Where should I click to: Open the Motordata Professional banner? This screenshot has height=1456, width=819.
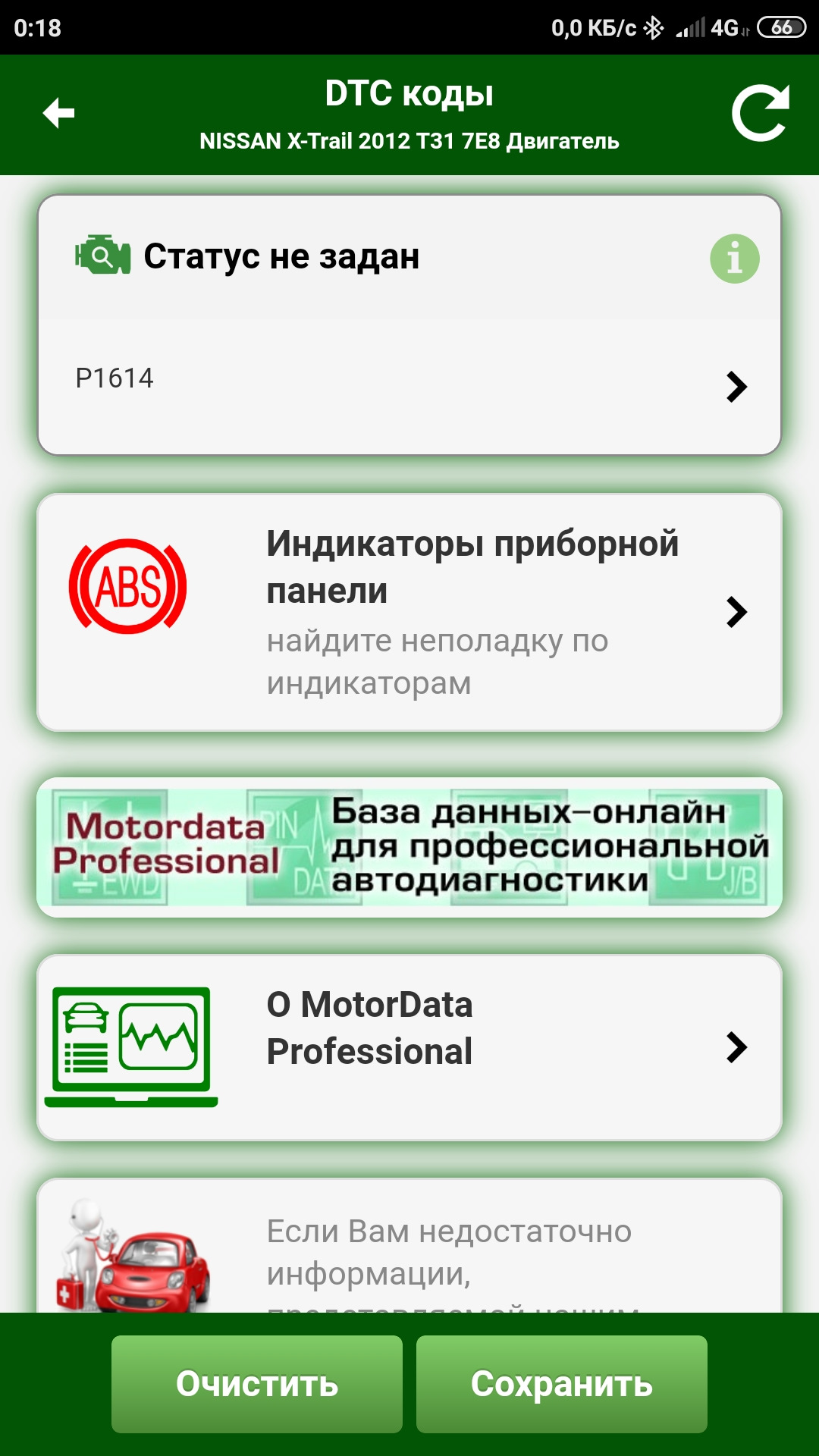tap(409, 847)
